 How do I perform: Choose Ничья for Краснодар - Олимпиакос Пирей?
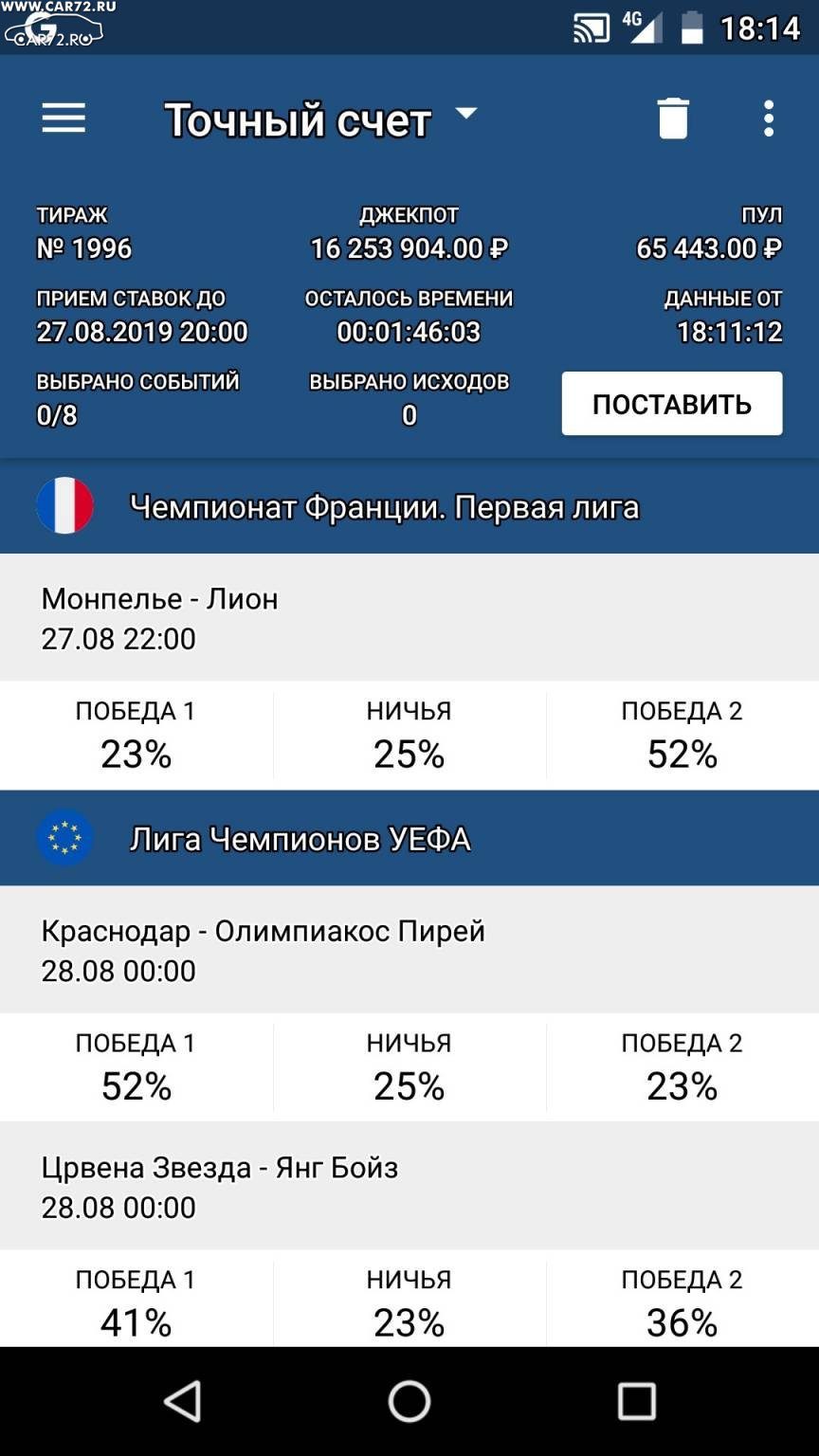coord(409,1067)
